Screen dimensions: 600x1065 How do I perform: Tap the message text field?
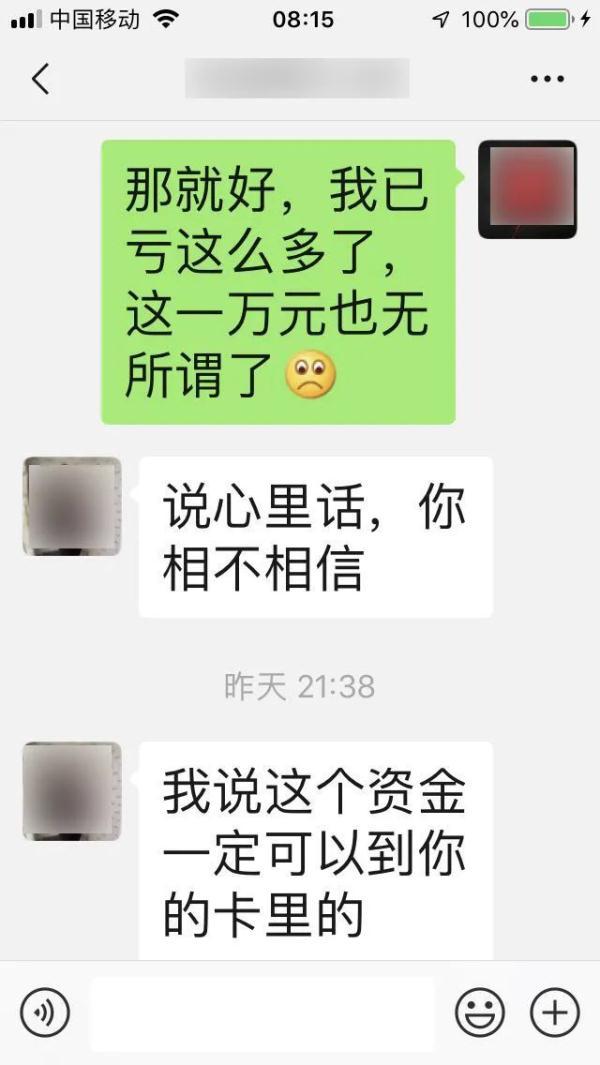[262, 1014]
